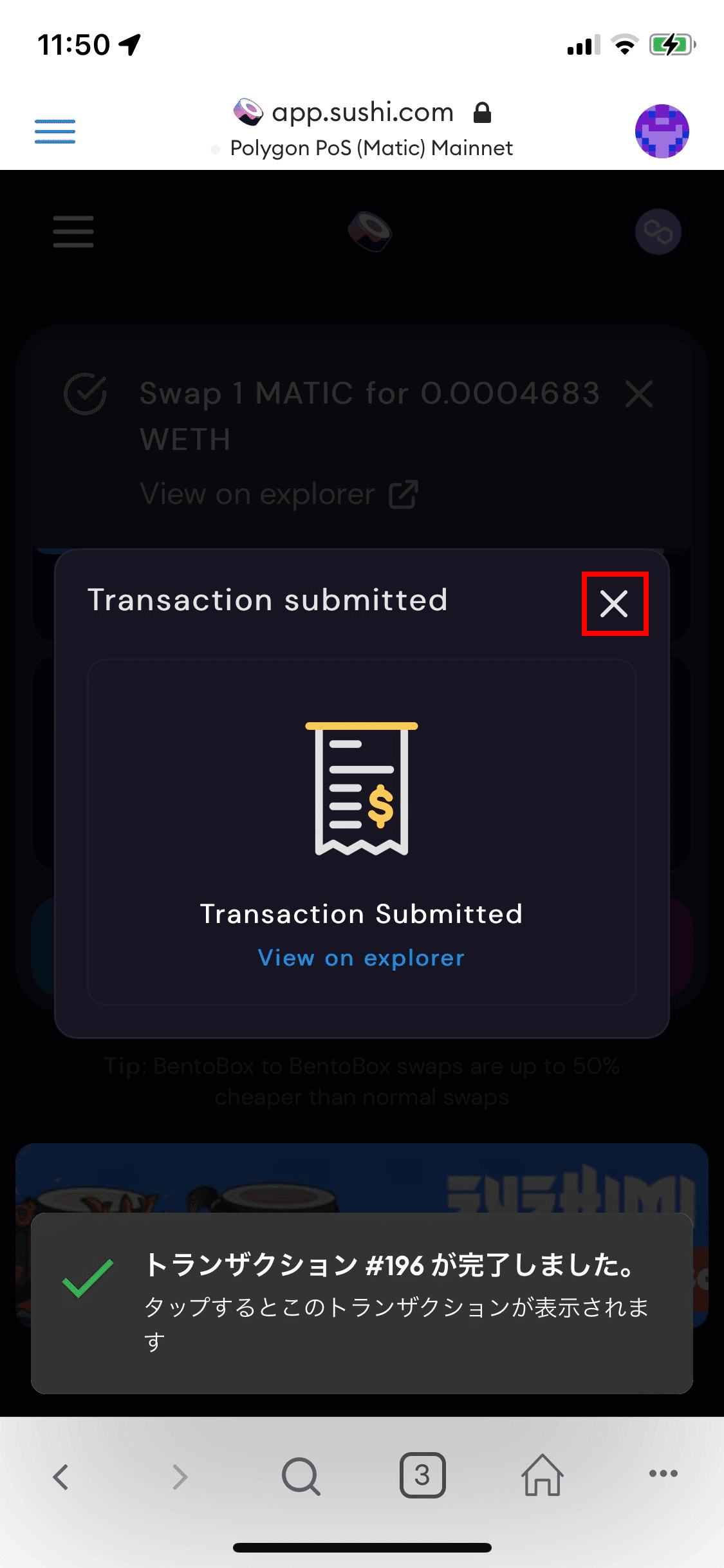Open the MetaMask hamburger menu
This screenshot has width=724, height=1568.
coord(55,131)
